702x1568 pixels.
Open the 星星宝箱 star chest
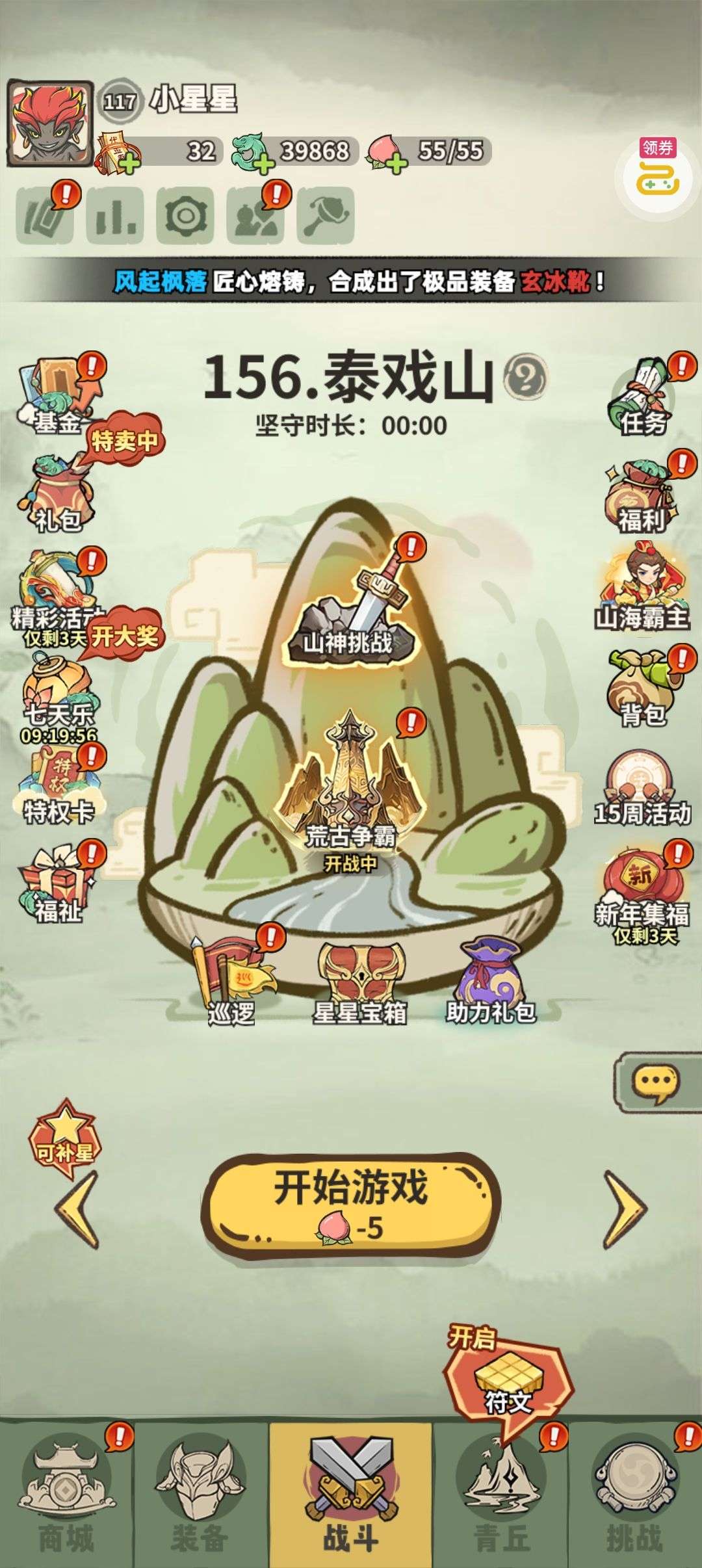click(359, 983)
